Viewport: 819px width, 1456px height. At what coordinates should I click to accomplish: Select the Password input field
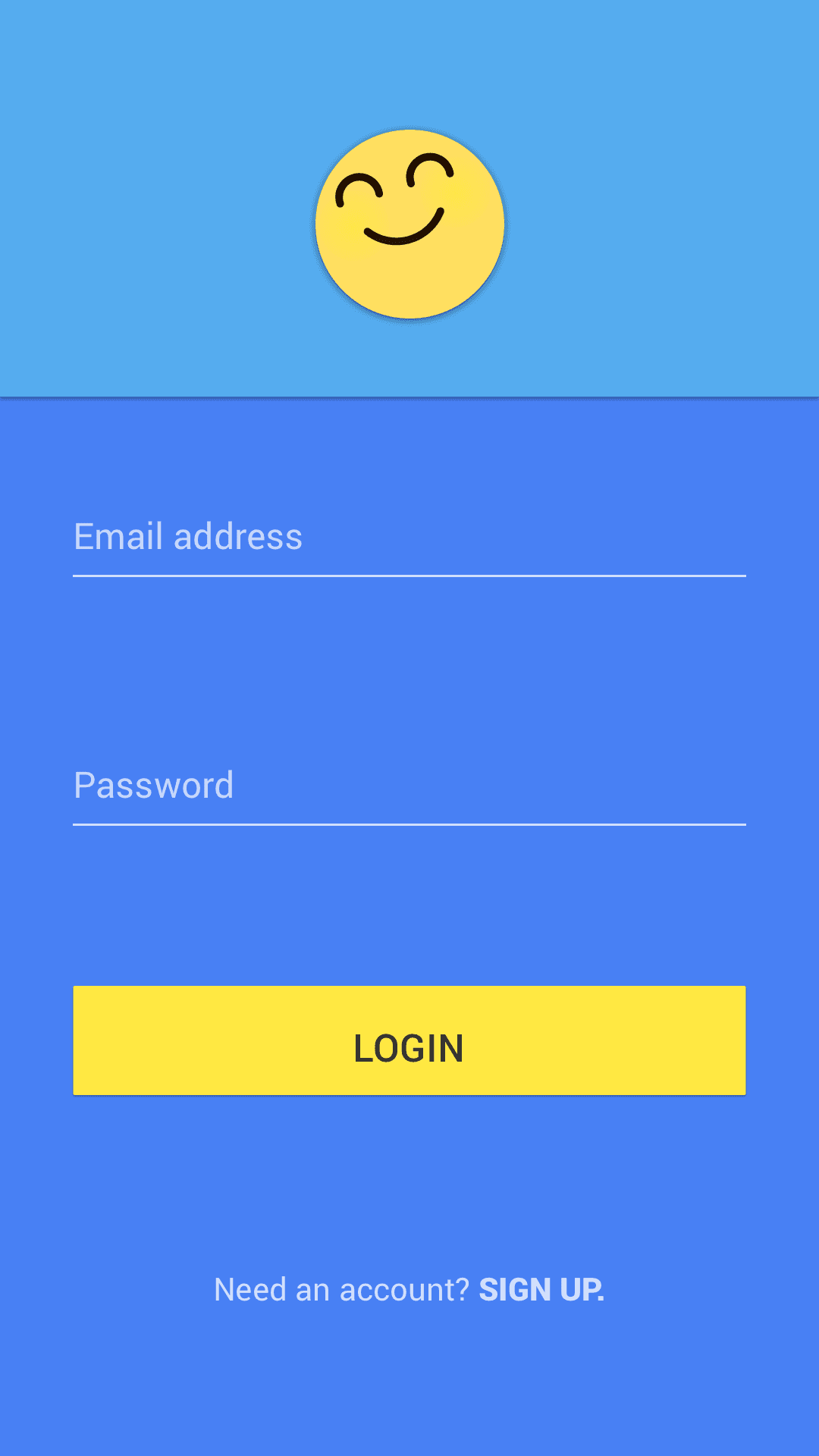pyautogui.click(x=409, y=786)
